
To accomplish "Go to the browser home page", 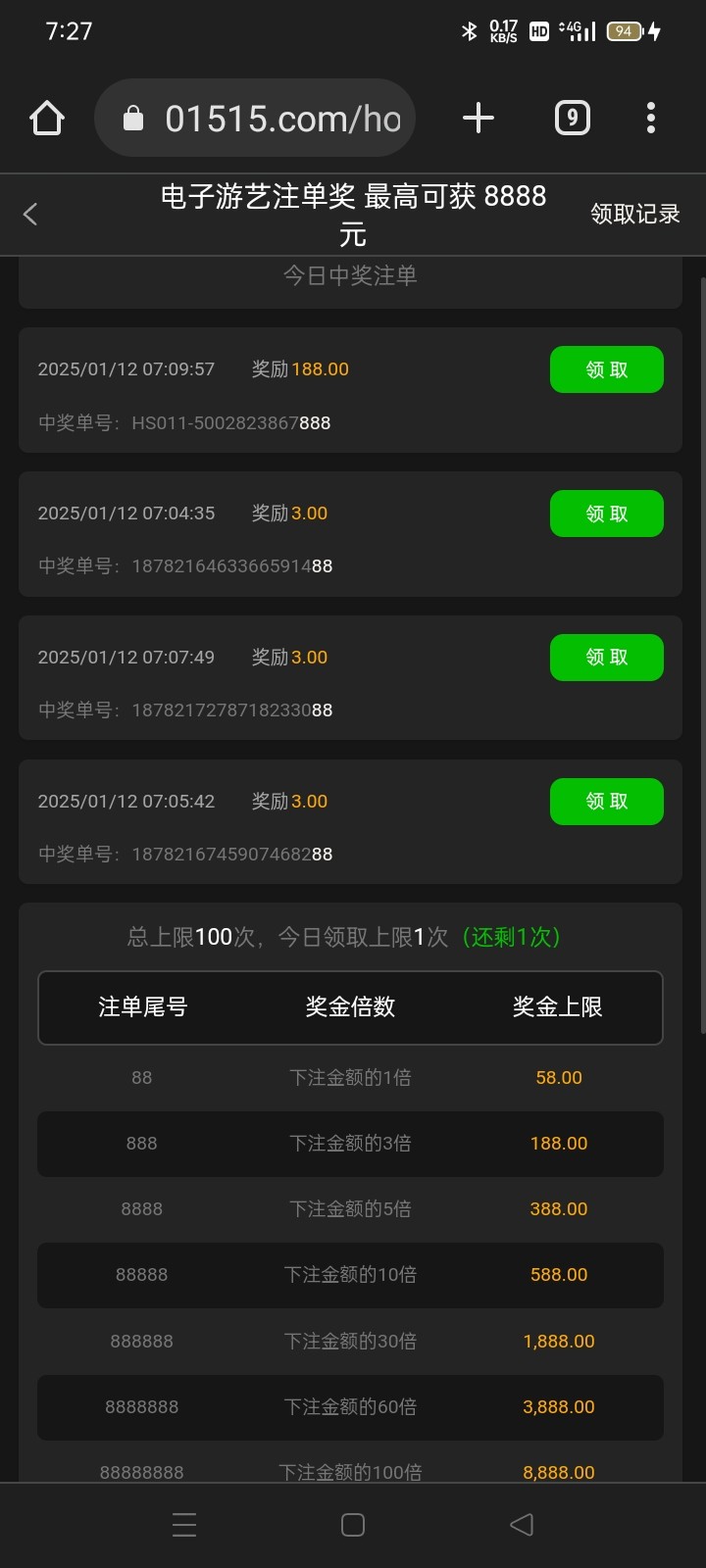I will pos(47,119).
